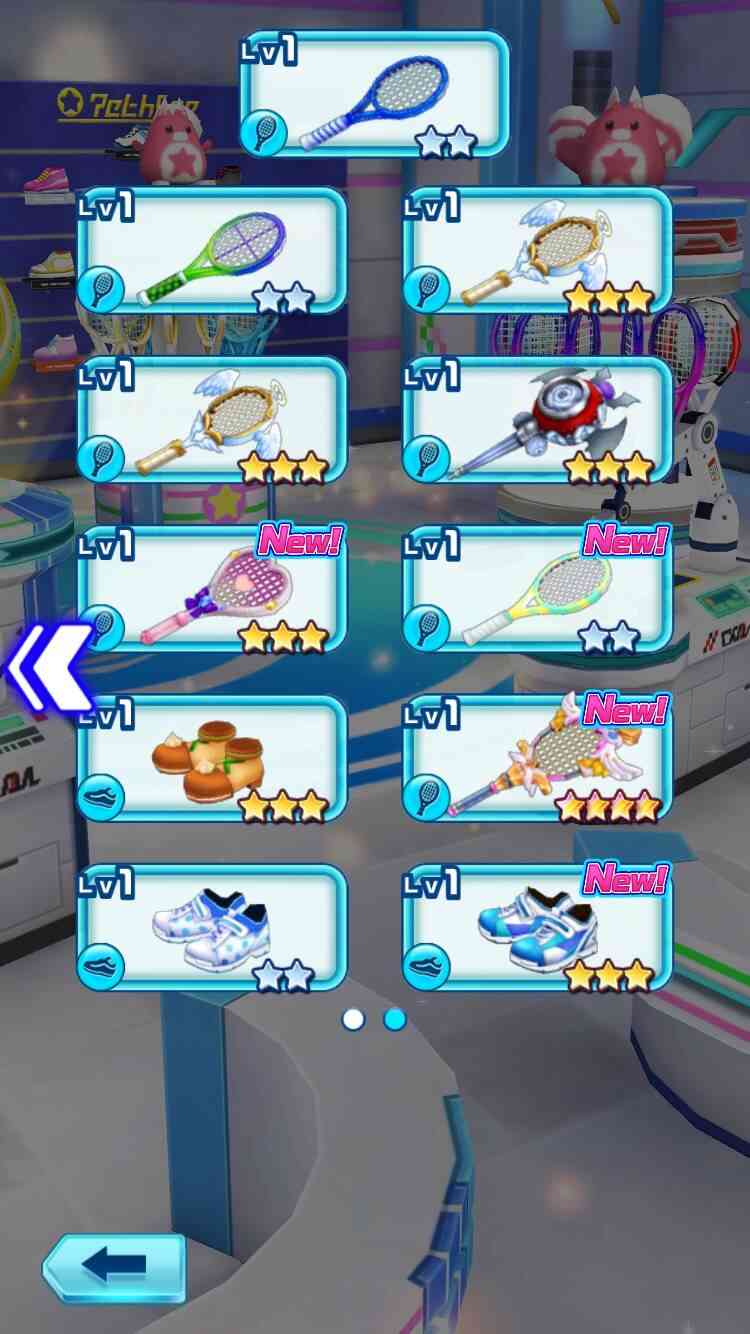Select the new blue three-star sneakers
Screen dimensions: 750x1334
[x=538, y=928]
